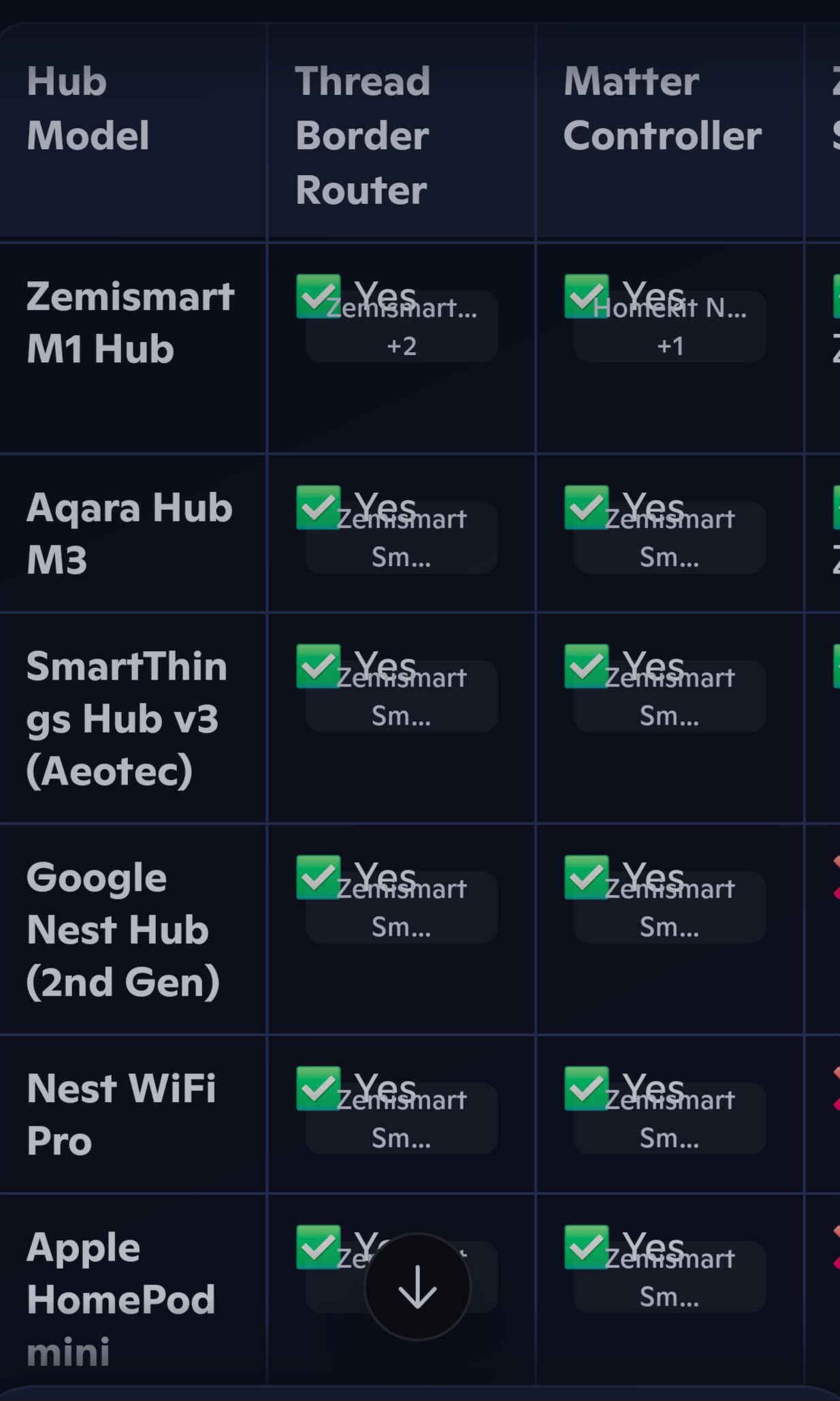Open SmartThings Hub v3 Thread Border Router source chip
840x1401 pixels.
(401, 697)
